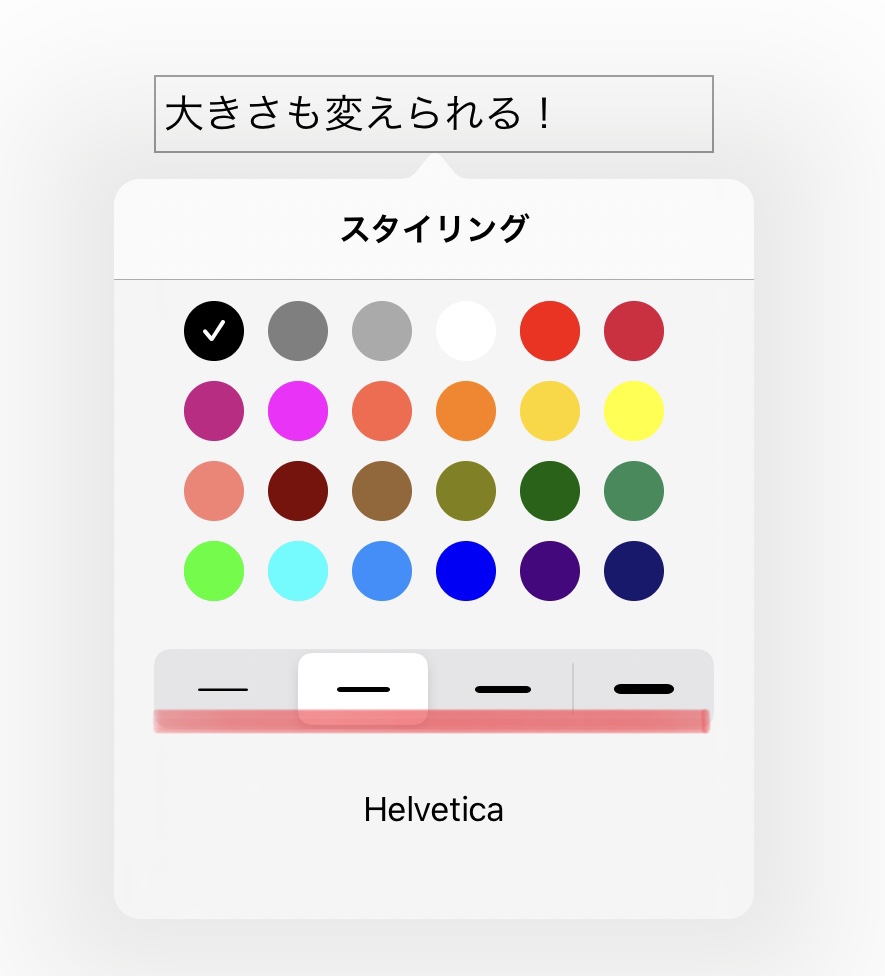The width and height of the screenshot is (885, 976).
Task: Pick the bright yellow color swatch
Action: pos(634,411)
